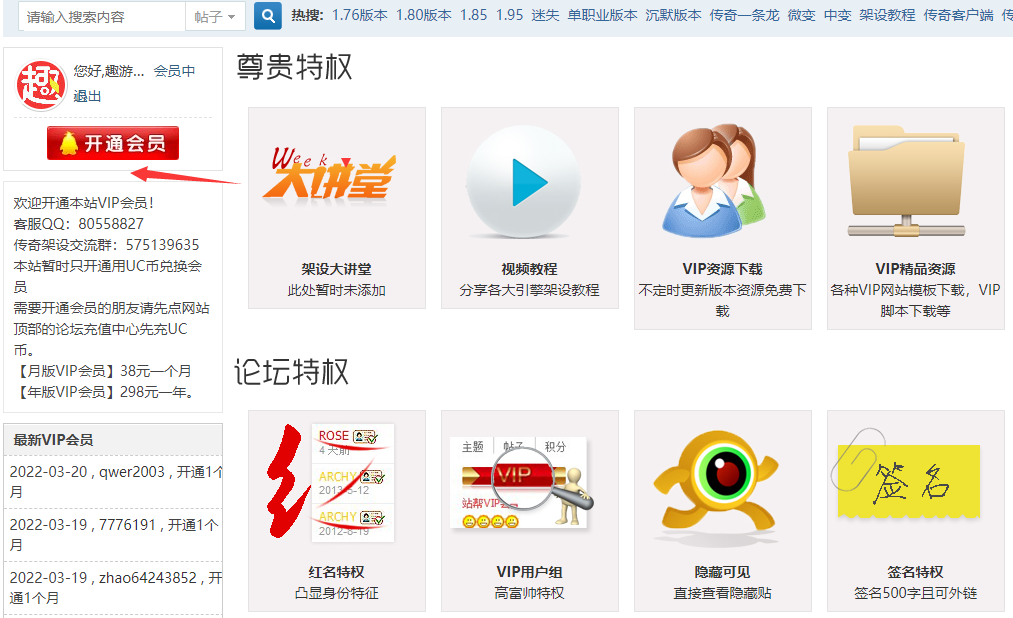Viewport: 1013px width, 618px height.
Task: Open the 隐藏可见 card
Action: click(722, 510)
